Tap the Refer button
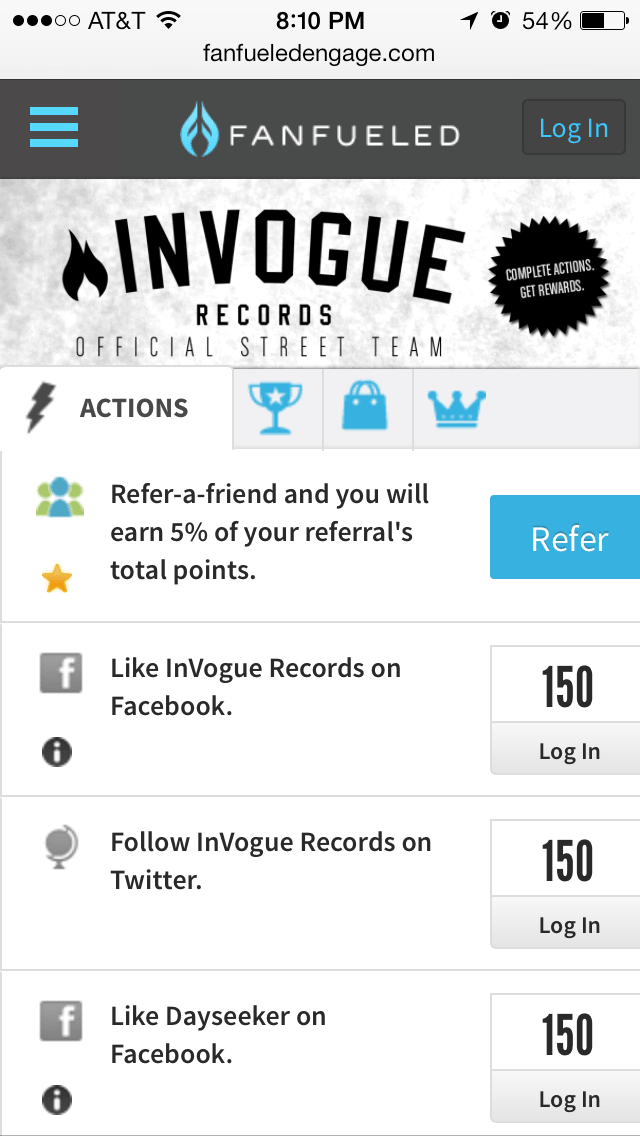 tap(565, 537)
